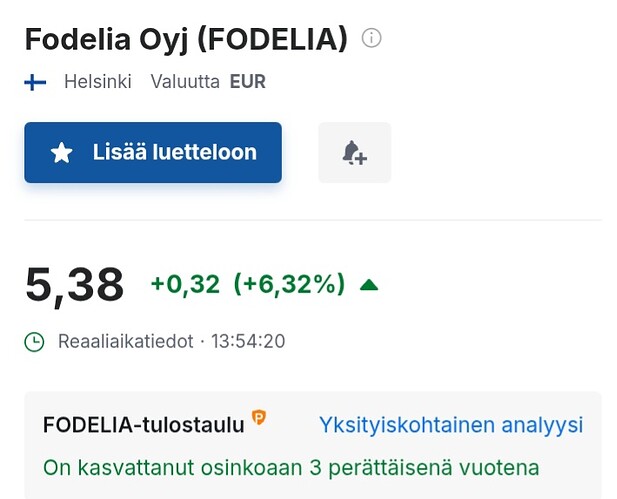Create a price alert with the bell icon
The image size is (617, 499).
pos(354,153)
